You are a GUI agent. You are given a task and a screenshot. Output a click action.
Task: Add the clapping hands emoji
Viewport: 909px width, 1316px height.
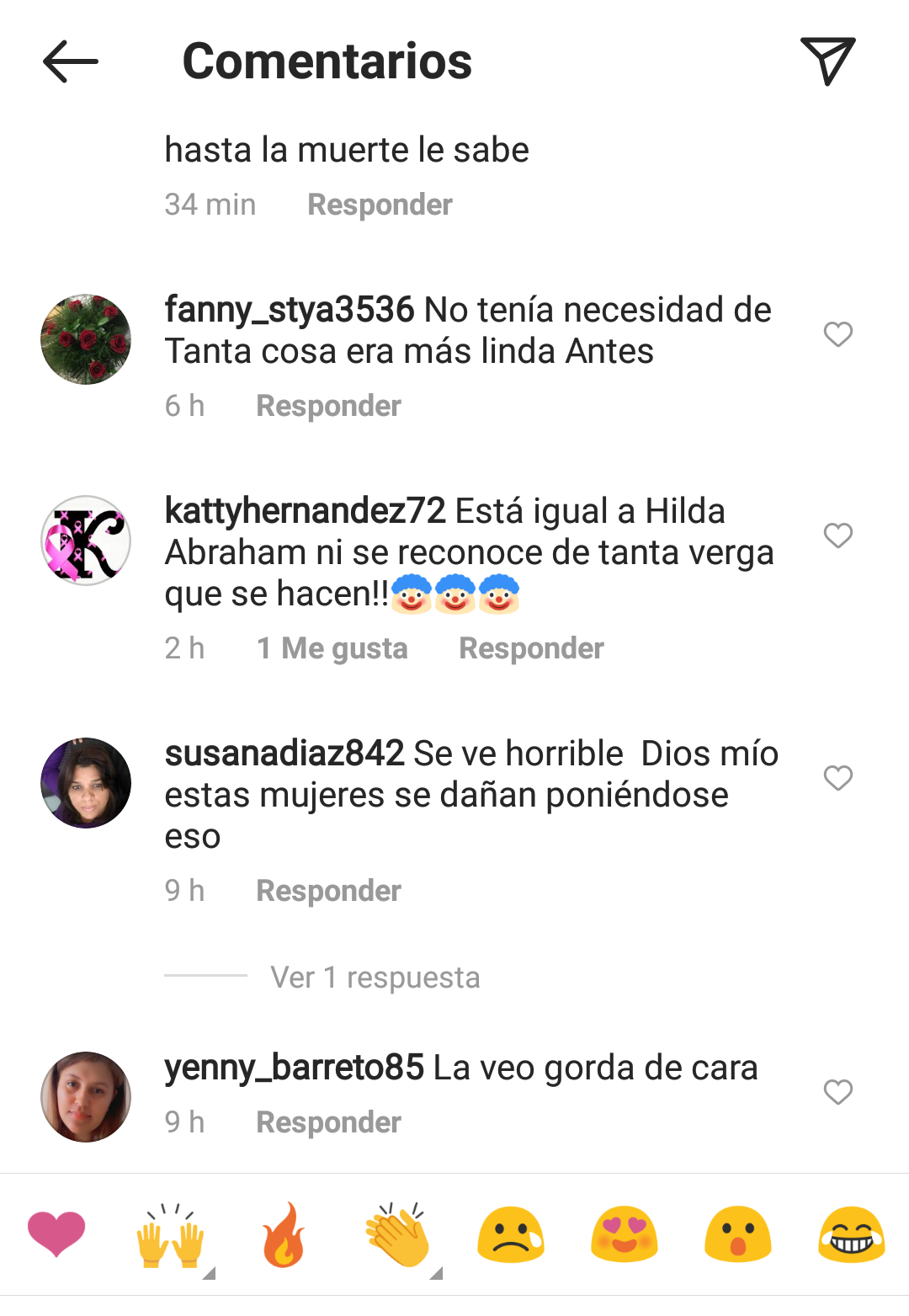tap(397, 1234)
